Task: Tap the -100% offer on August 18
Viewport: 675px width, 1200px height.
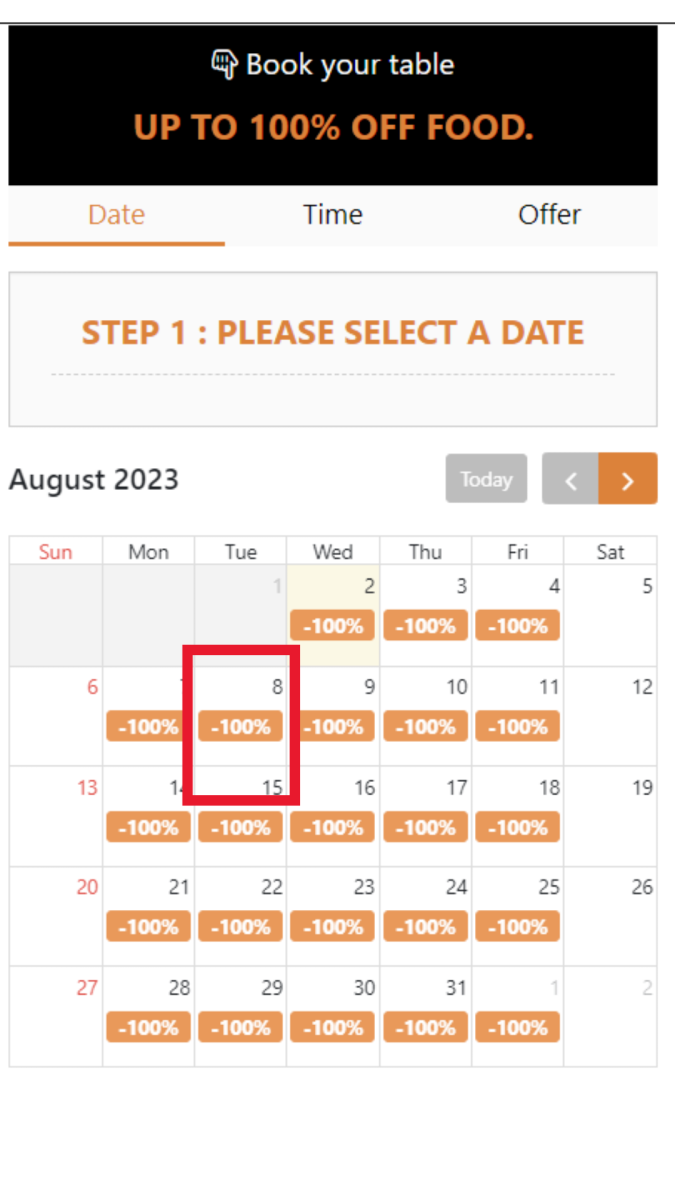Action: point(517,827)
